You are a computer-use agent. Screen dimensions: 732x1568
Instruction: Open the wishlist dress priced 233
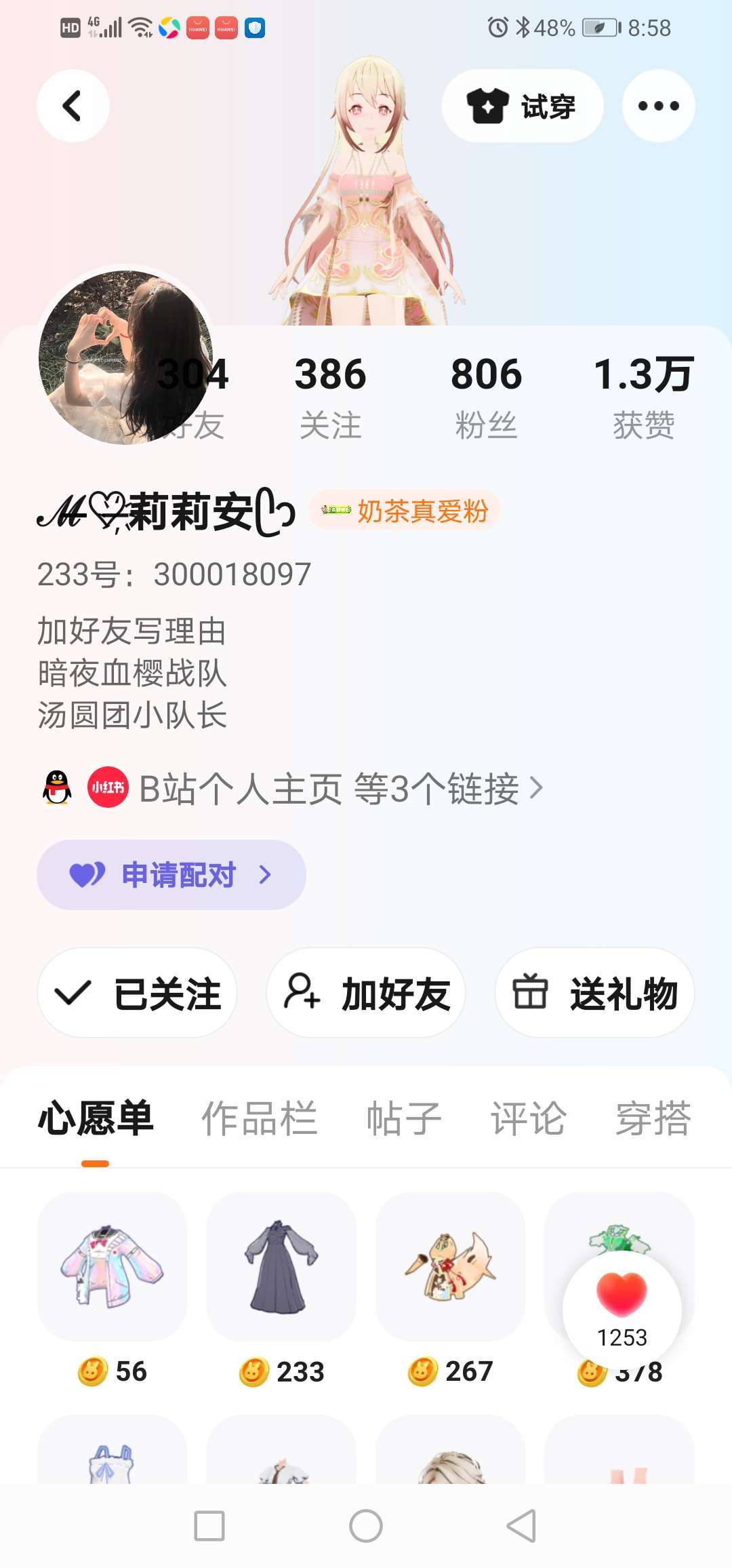point(281,1266)
